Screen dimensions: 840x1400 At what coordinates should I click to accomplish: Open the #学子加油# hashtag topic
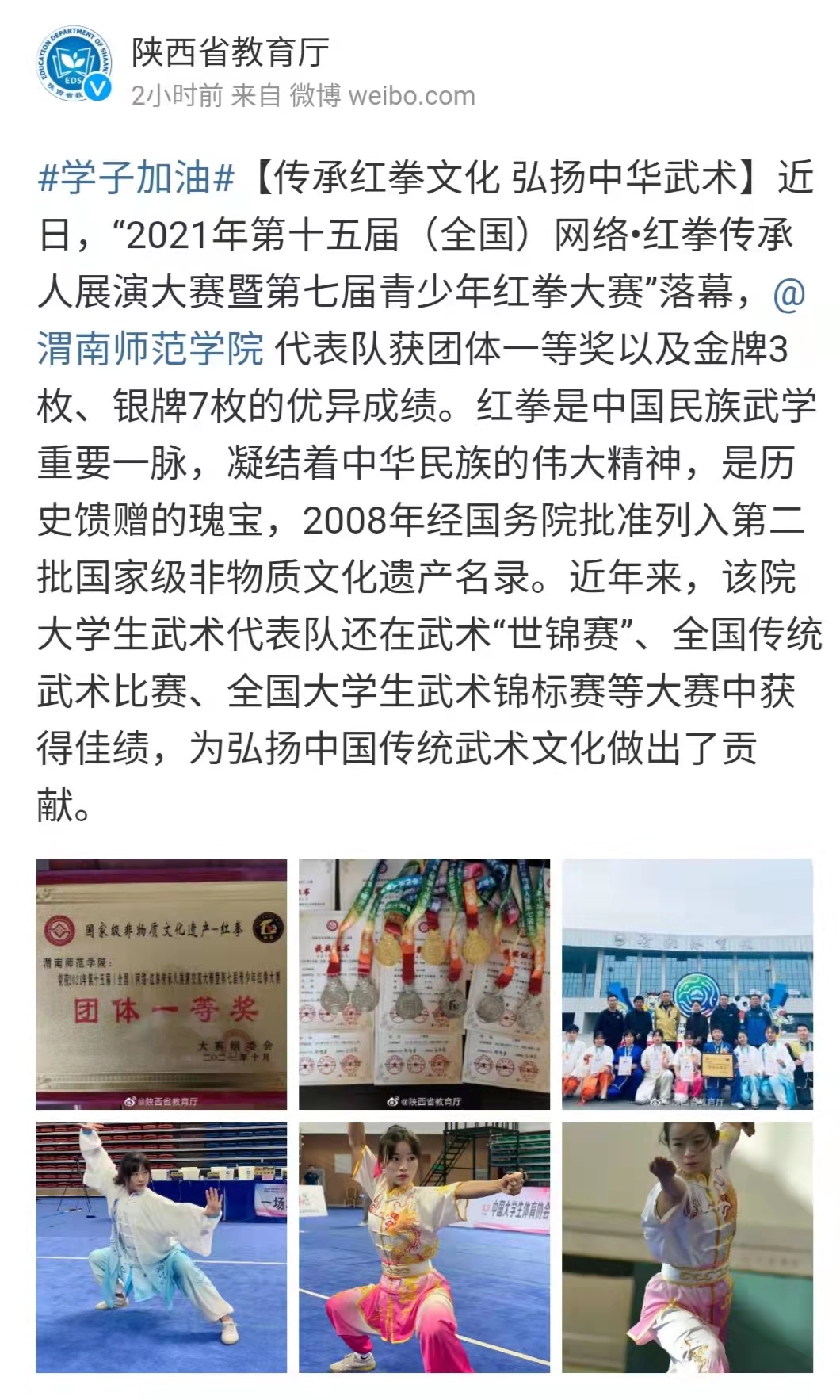pyautogui.click(x=136, y=178)
